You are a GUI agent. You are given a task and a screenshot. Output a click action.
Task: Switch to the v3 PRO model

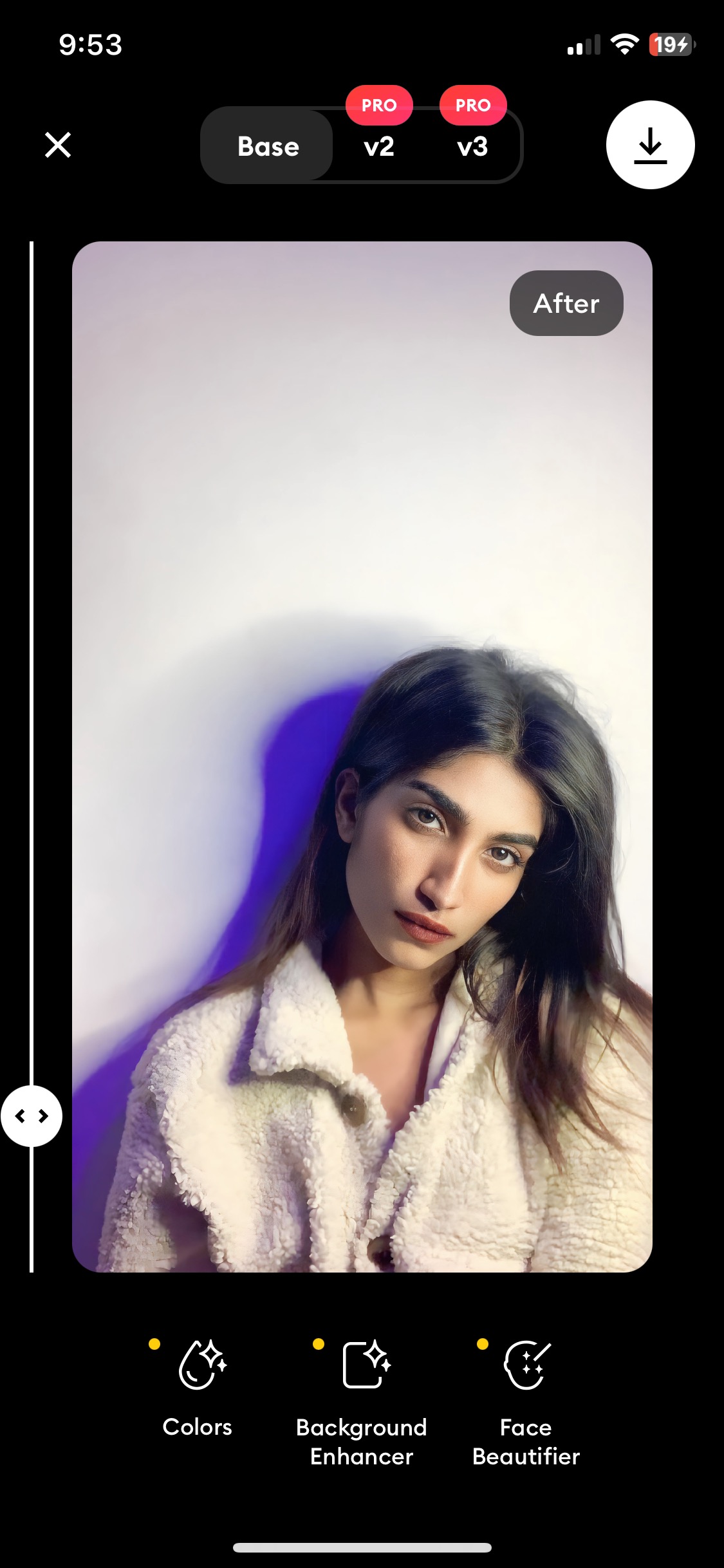pyautogui.click(x=472, y=146)
